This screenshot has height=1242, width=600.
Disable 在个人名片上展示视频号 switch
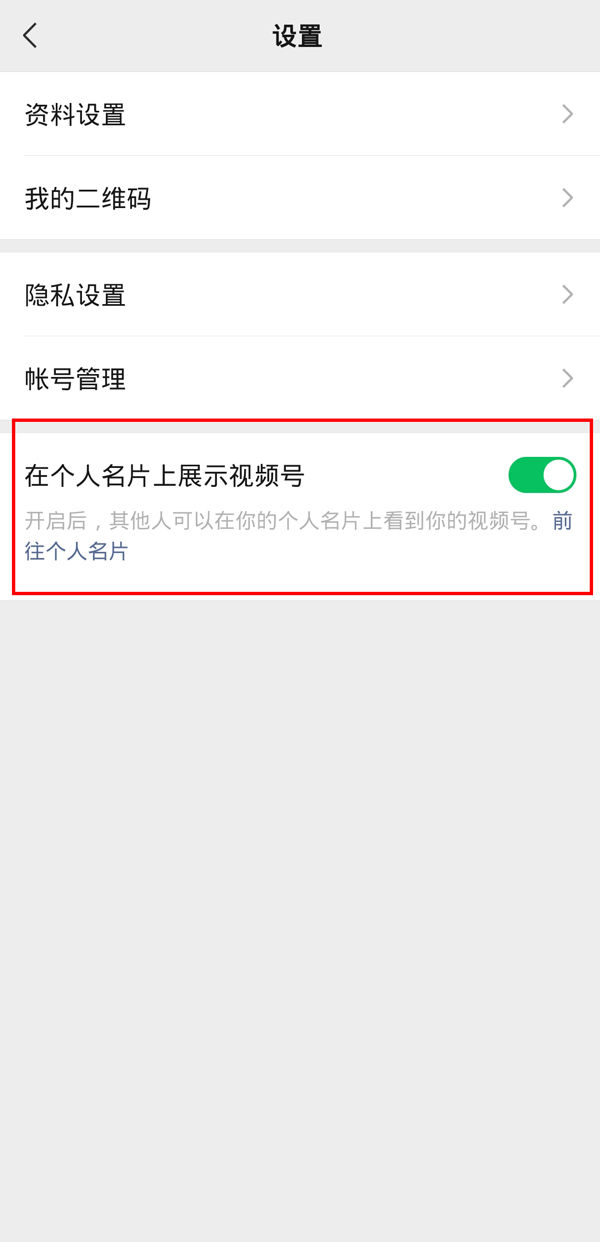pos(542,475)
